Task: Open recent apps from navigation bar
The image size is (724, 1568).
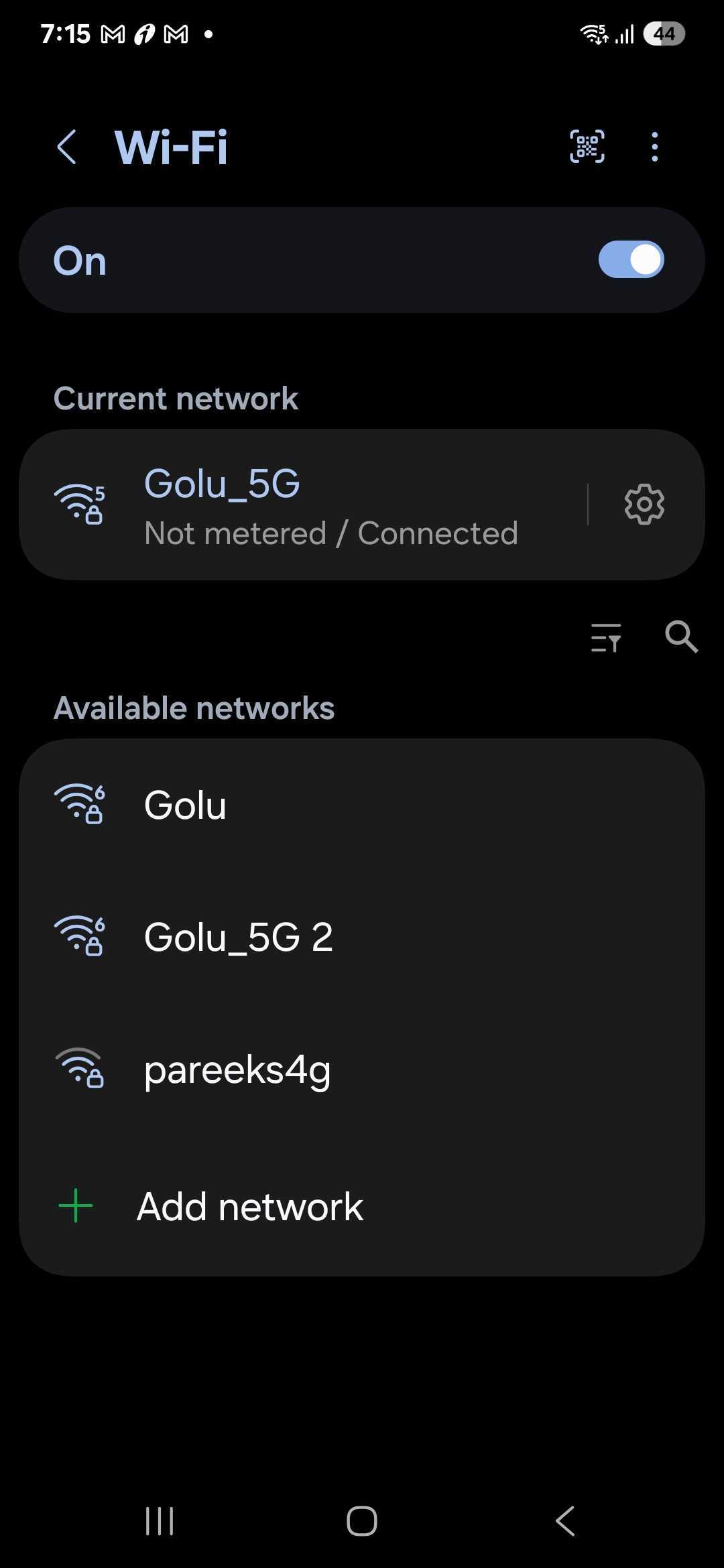Action: 160,1521
